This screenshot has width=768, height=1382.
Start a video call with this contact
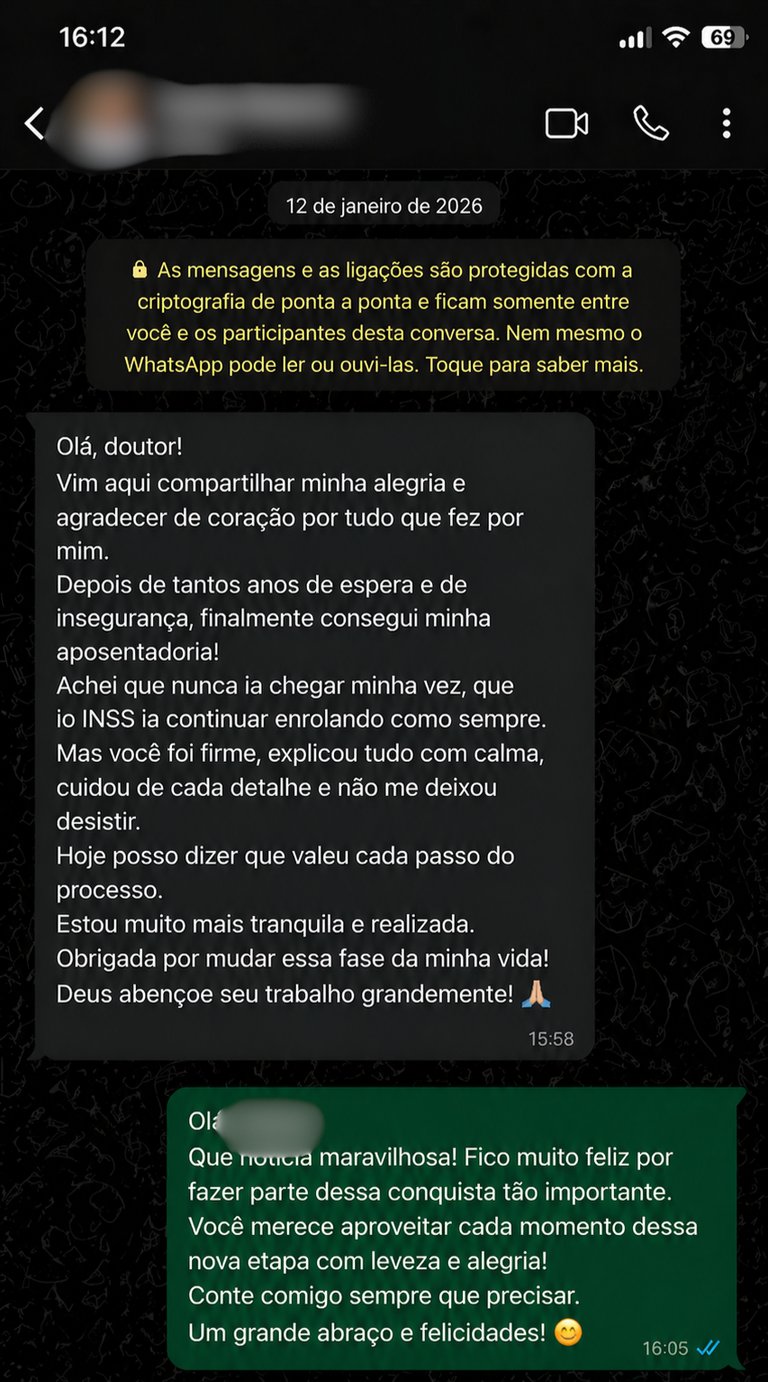tap(566, 124)
